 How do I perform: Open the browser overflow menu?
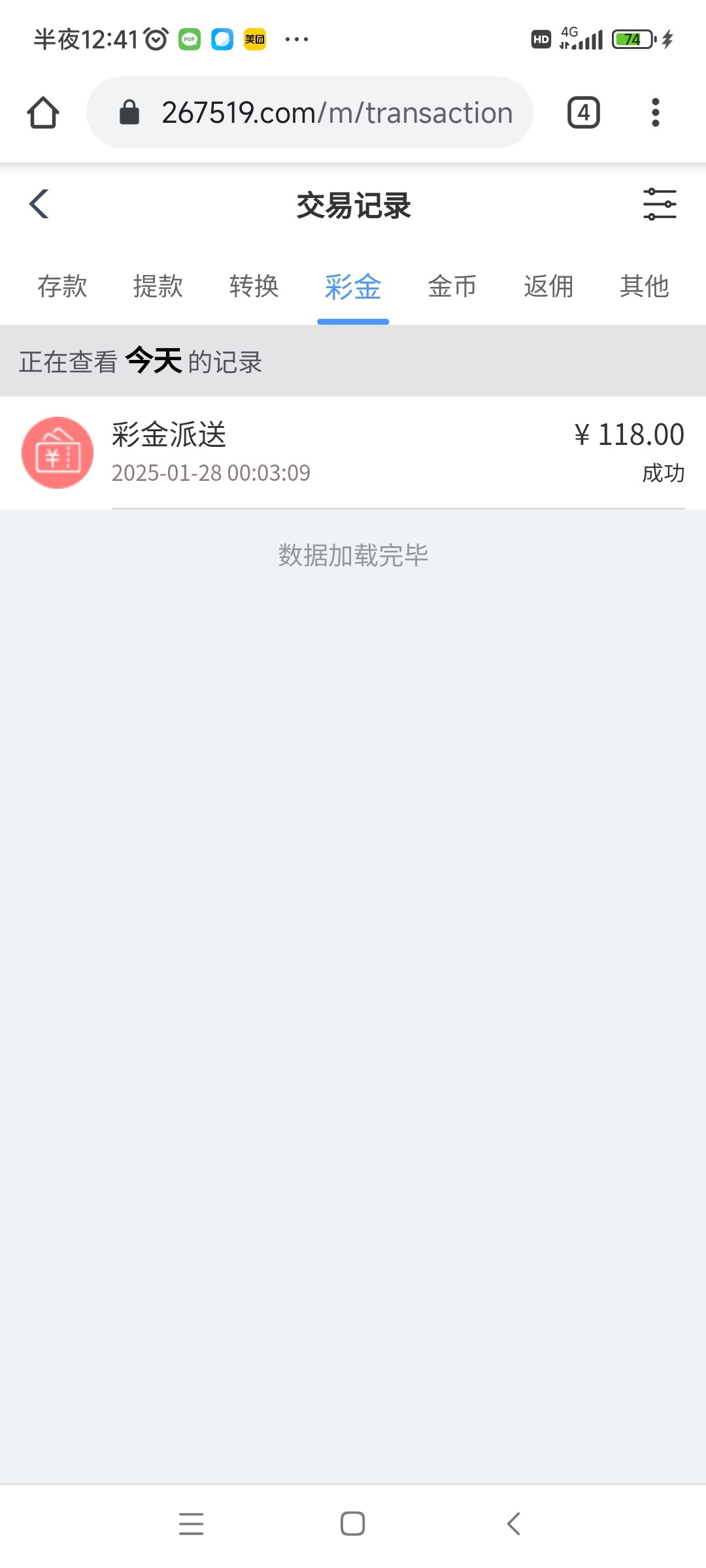point(656,112)
